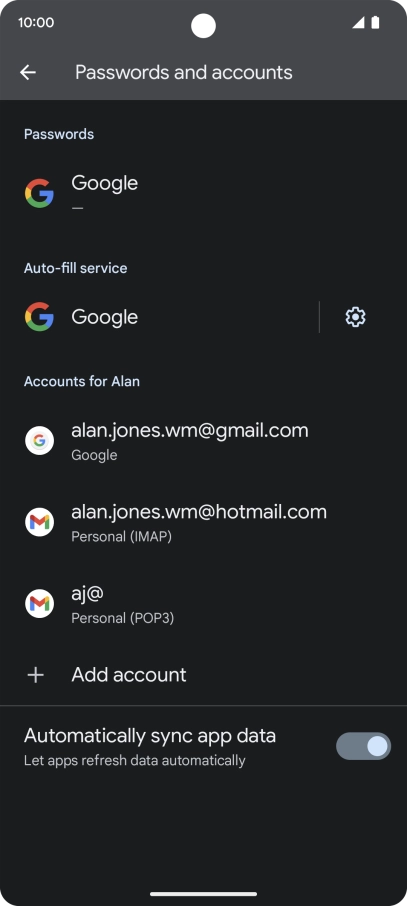Select the Google auto-fill service row
This screenshot has width=407, height=906.
pyautogui.click(x=159, y=317)
